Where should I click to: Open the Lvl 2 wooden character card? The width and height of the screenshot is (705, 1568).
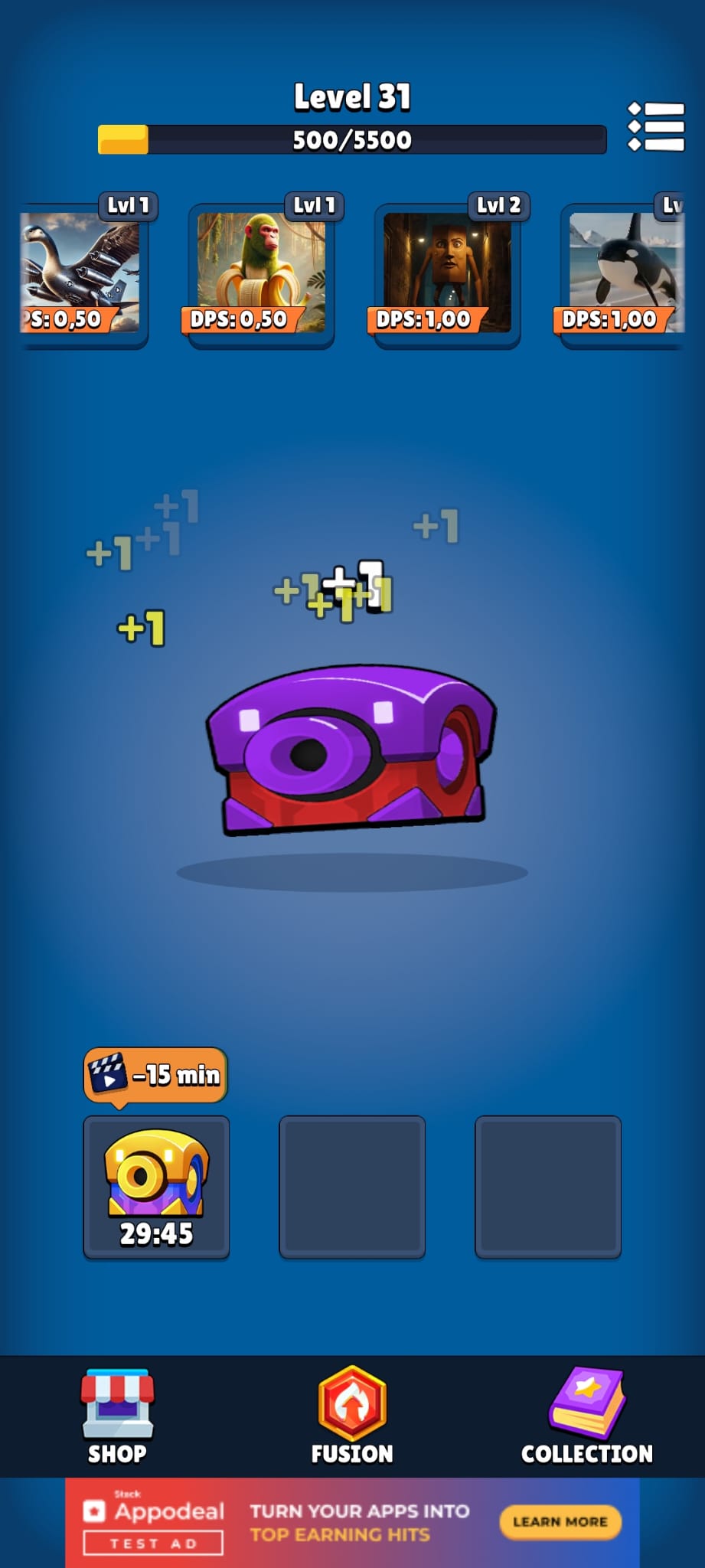[447, 274]
